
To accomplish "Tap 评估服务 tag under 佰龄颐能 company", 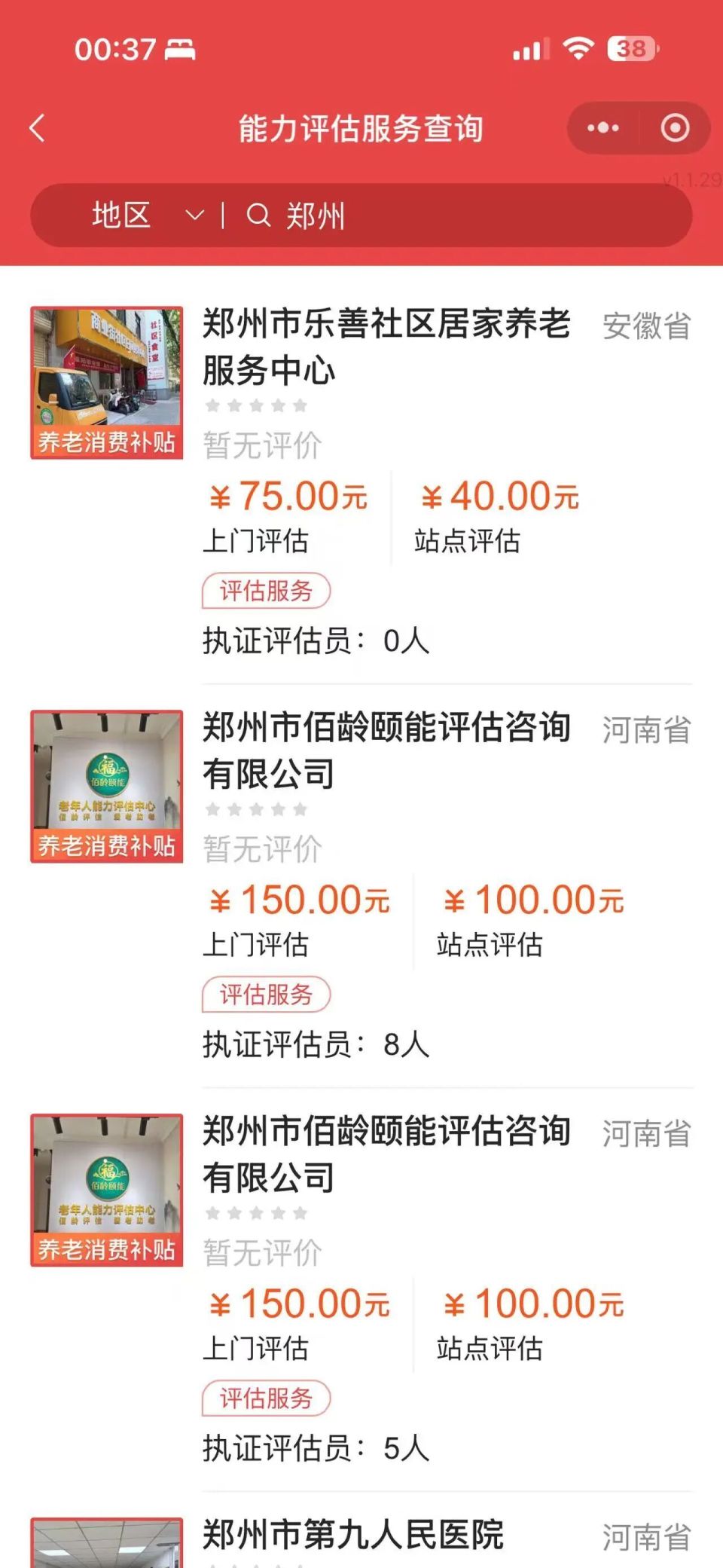I will (267, 995).
